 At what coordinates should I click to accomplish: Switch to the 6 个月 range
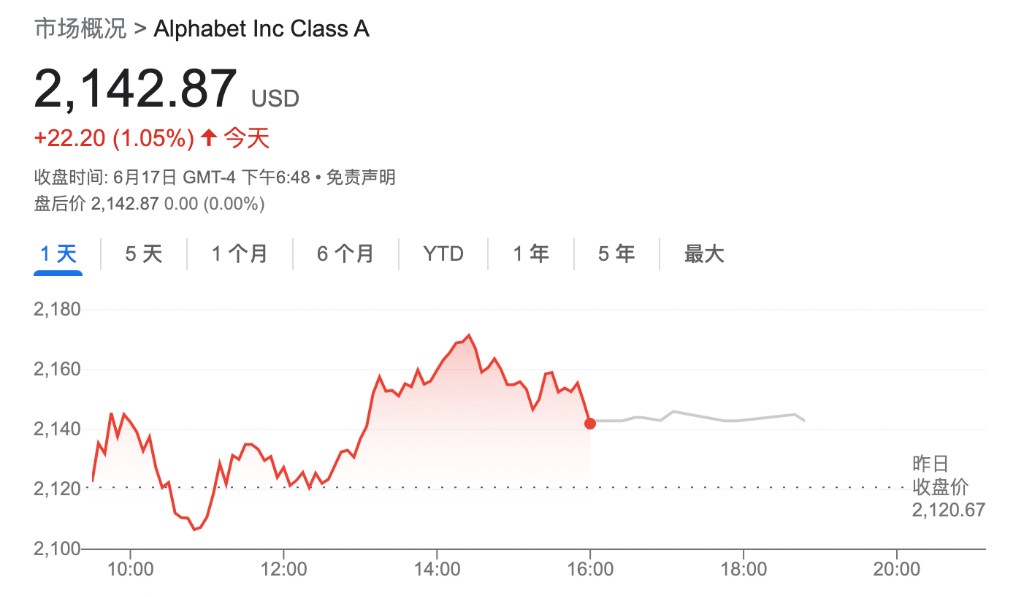pyautogui.click(x=345, y=254)
